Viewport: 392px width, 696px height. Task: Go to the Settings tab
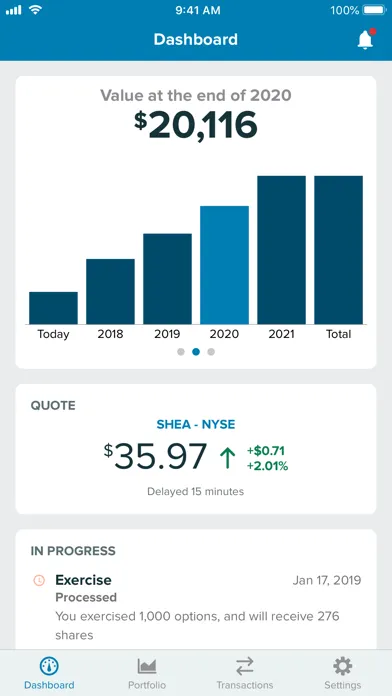point(343,674)
